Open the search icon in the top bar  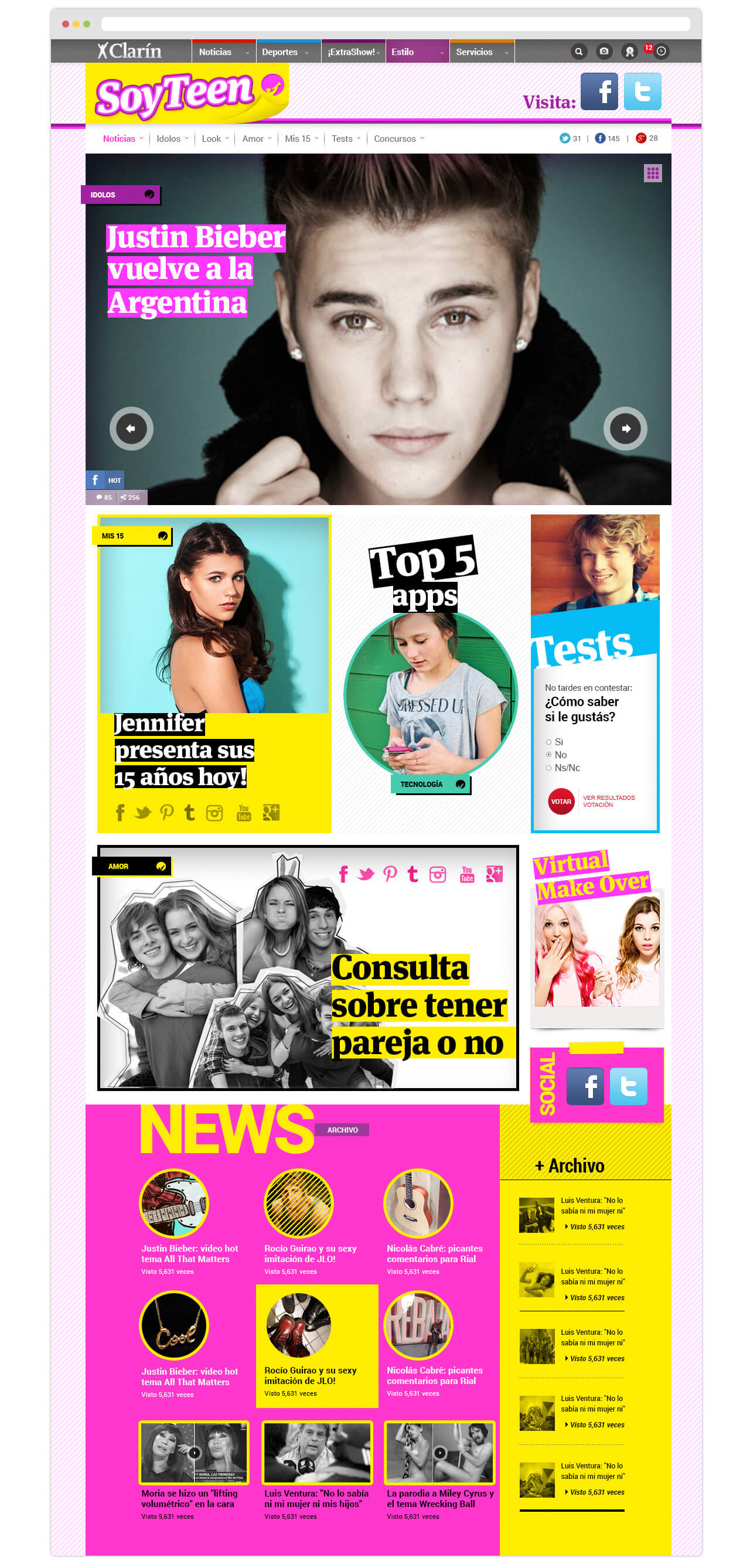point(578,52)
